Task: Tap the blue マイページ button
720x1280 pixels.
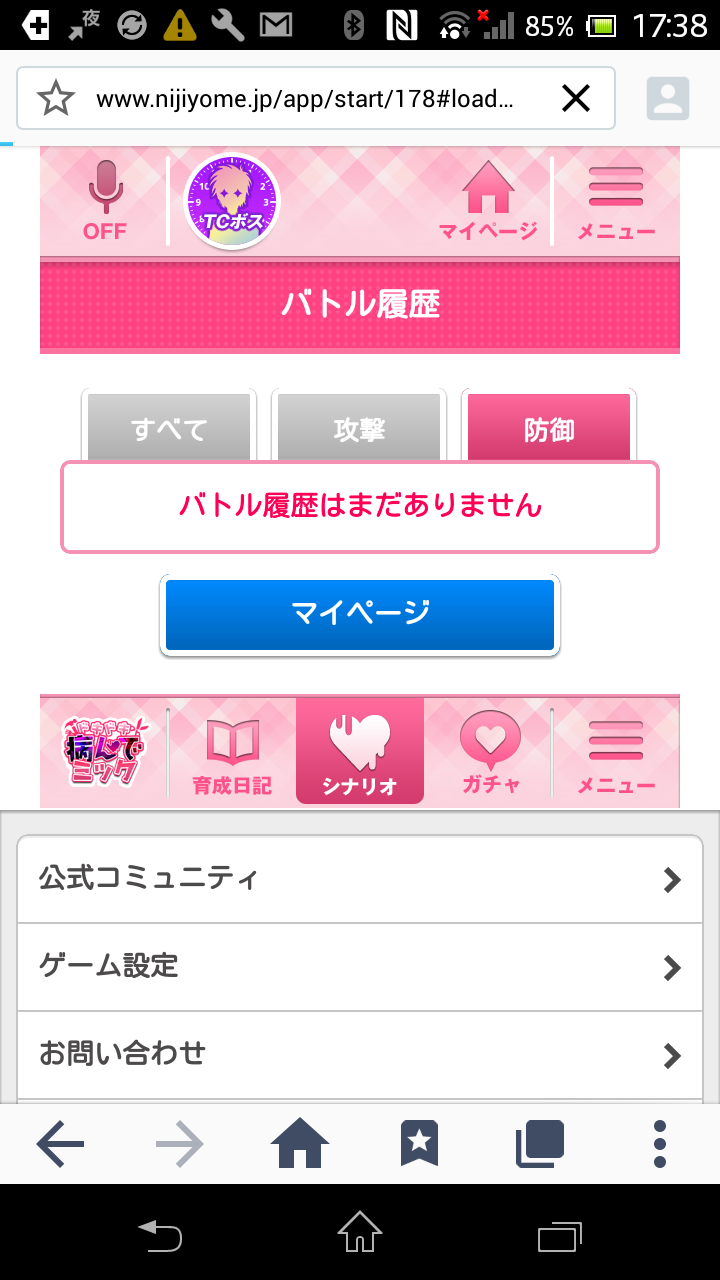Action: click(x=360, y=614)
